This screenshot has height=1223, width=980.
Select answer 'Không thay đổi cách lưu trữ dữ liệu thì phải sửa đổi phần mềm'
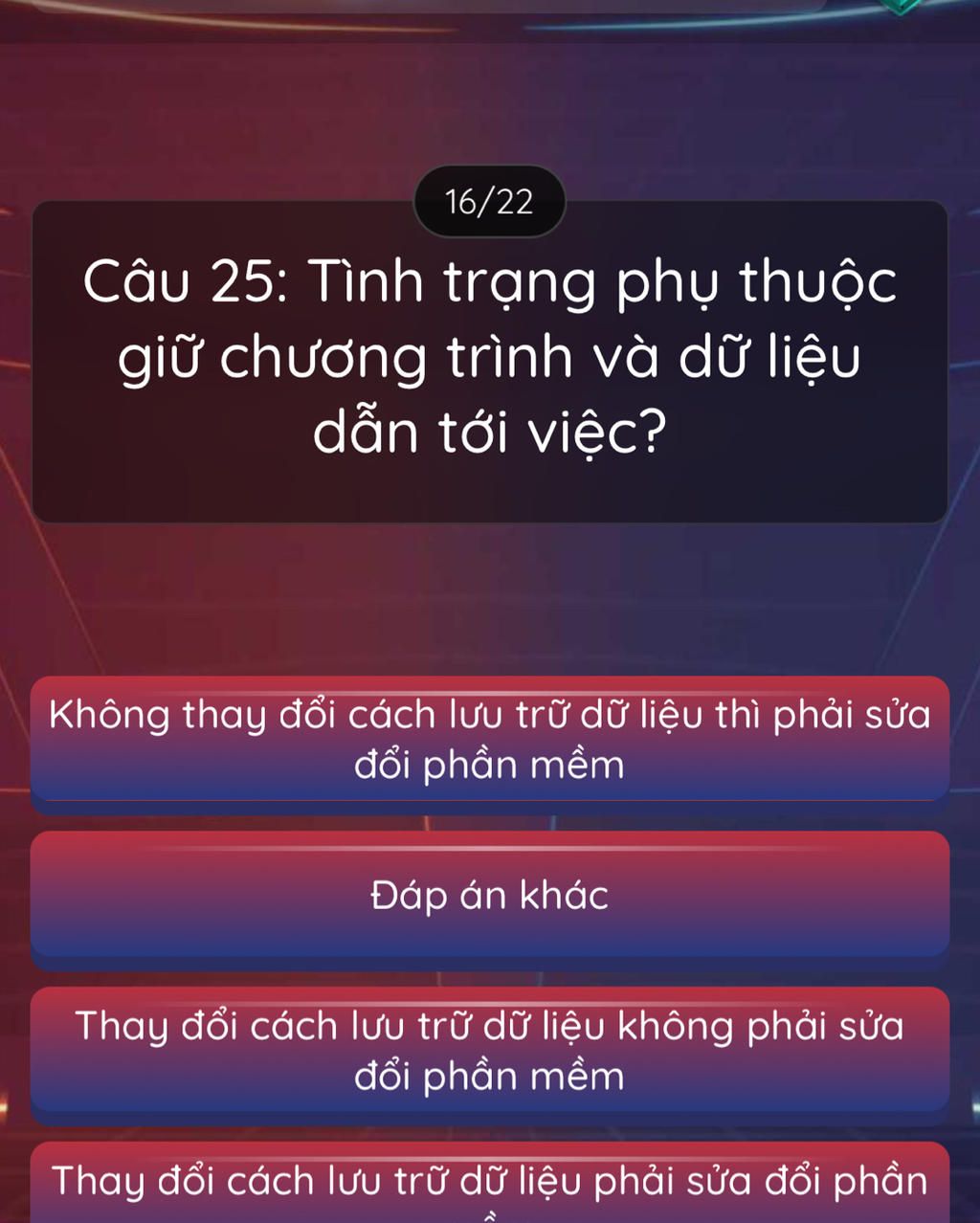tap(489, 740)
